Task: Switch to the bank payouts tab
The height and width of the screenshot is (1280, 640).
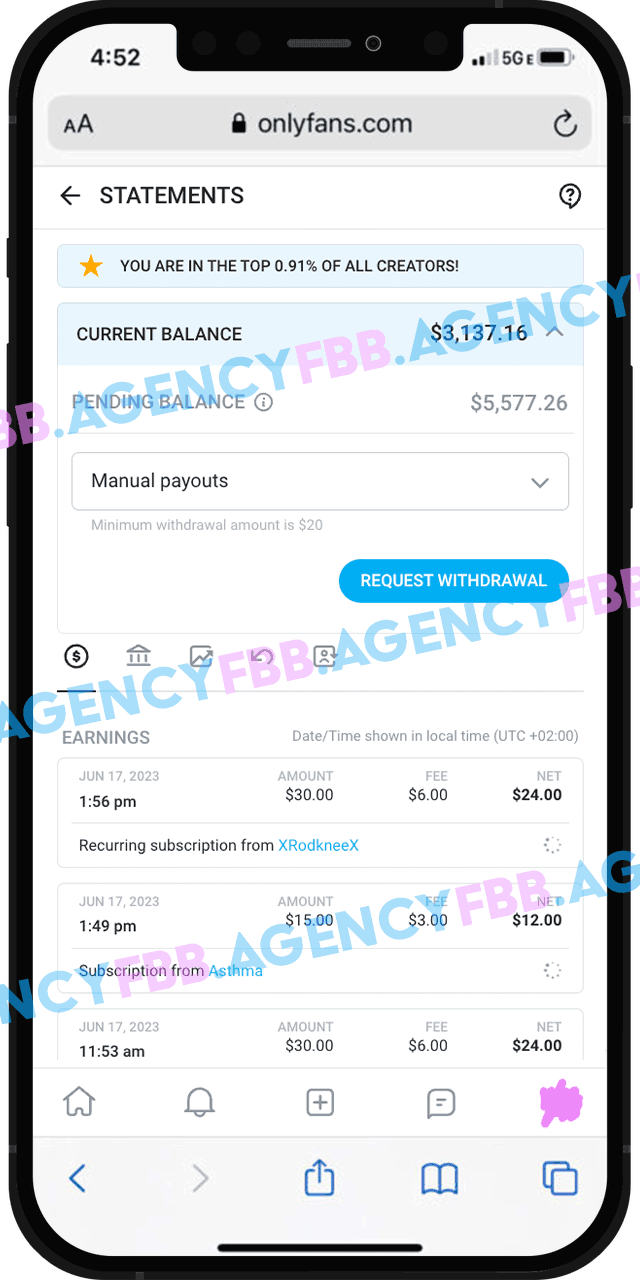Action: point(139,656)
